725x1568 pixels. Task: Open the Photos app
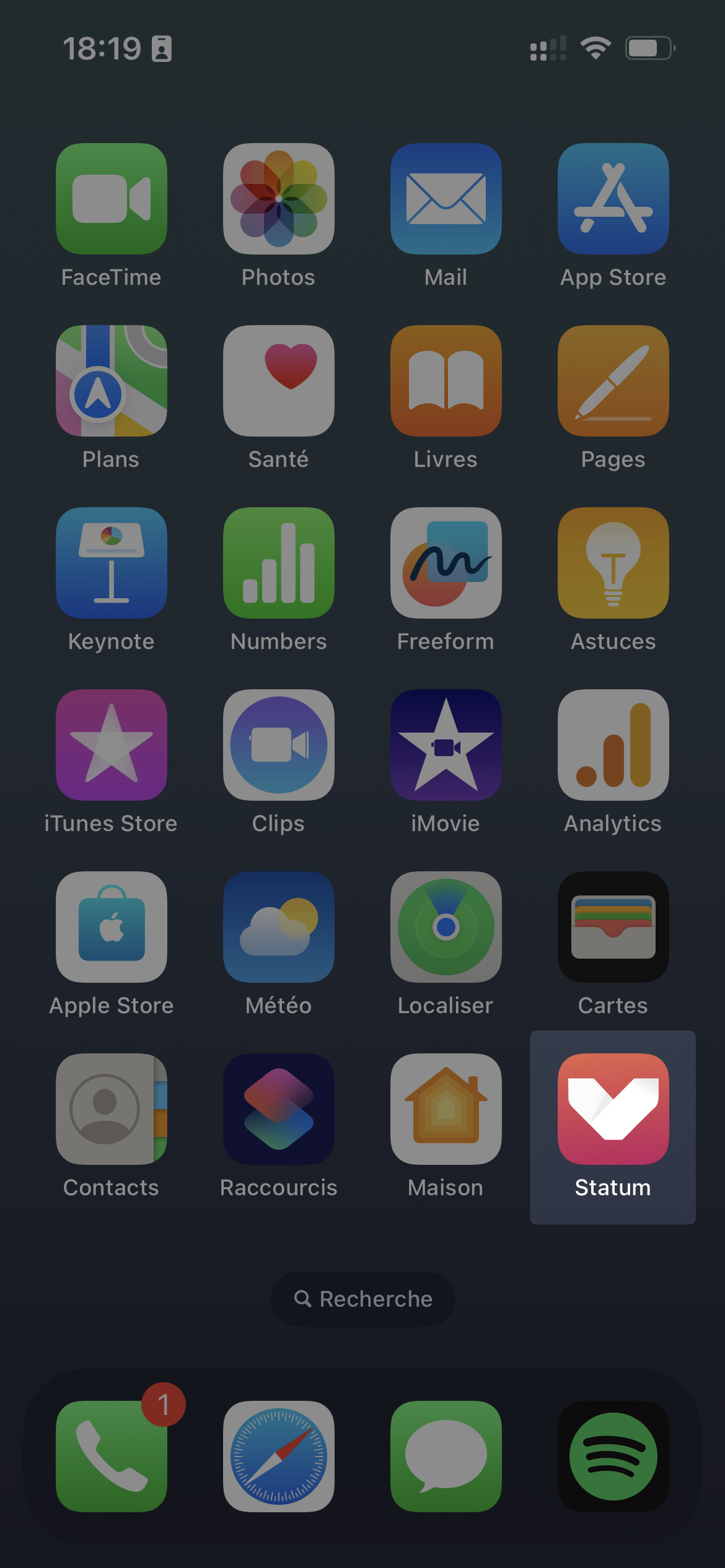pos(279,199)
